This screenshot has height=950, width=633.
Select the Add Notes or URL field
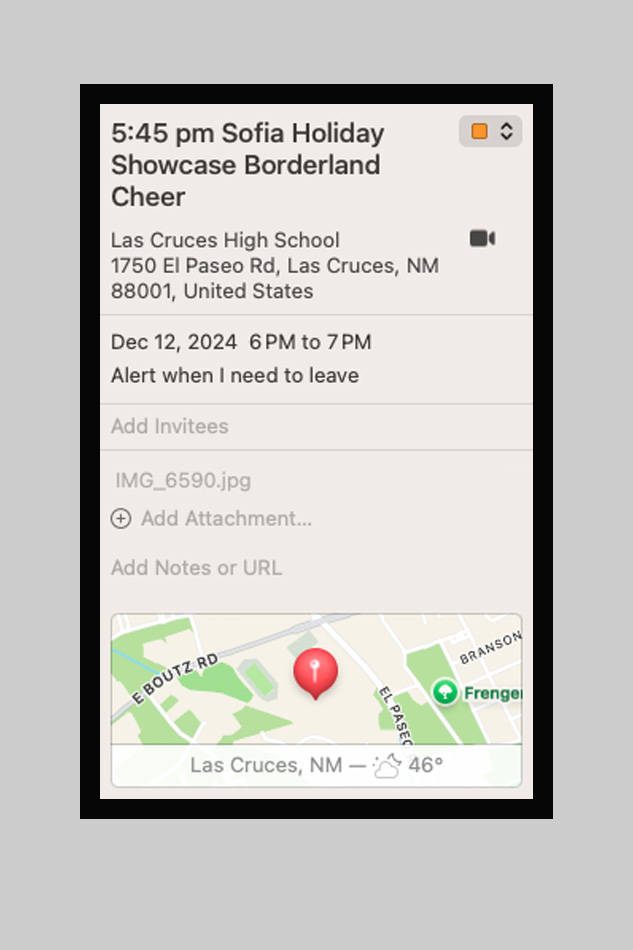197,568
